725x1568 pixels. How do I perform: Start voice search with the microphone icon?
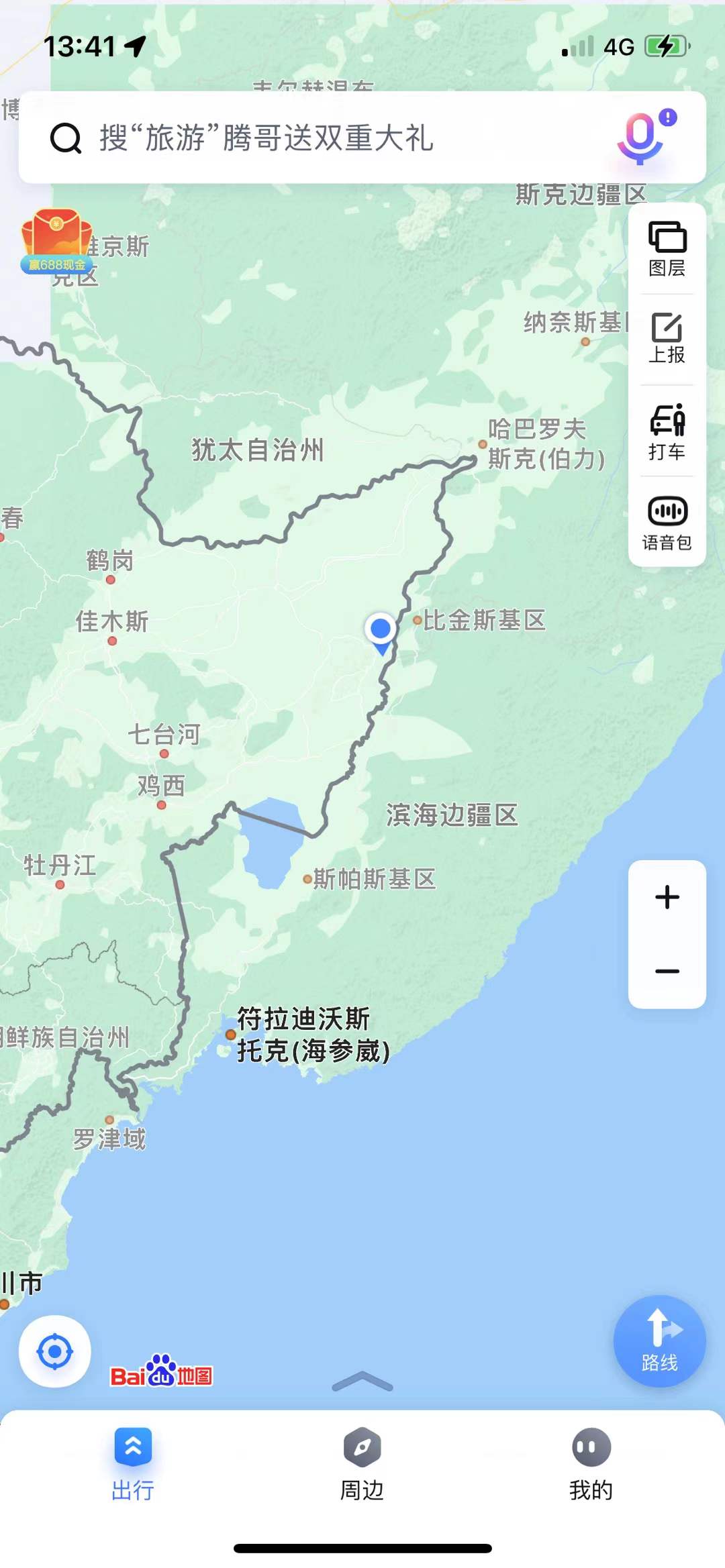click(641, 138)
